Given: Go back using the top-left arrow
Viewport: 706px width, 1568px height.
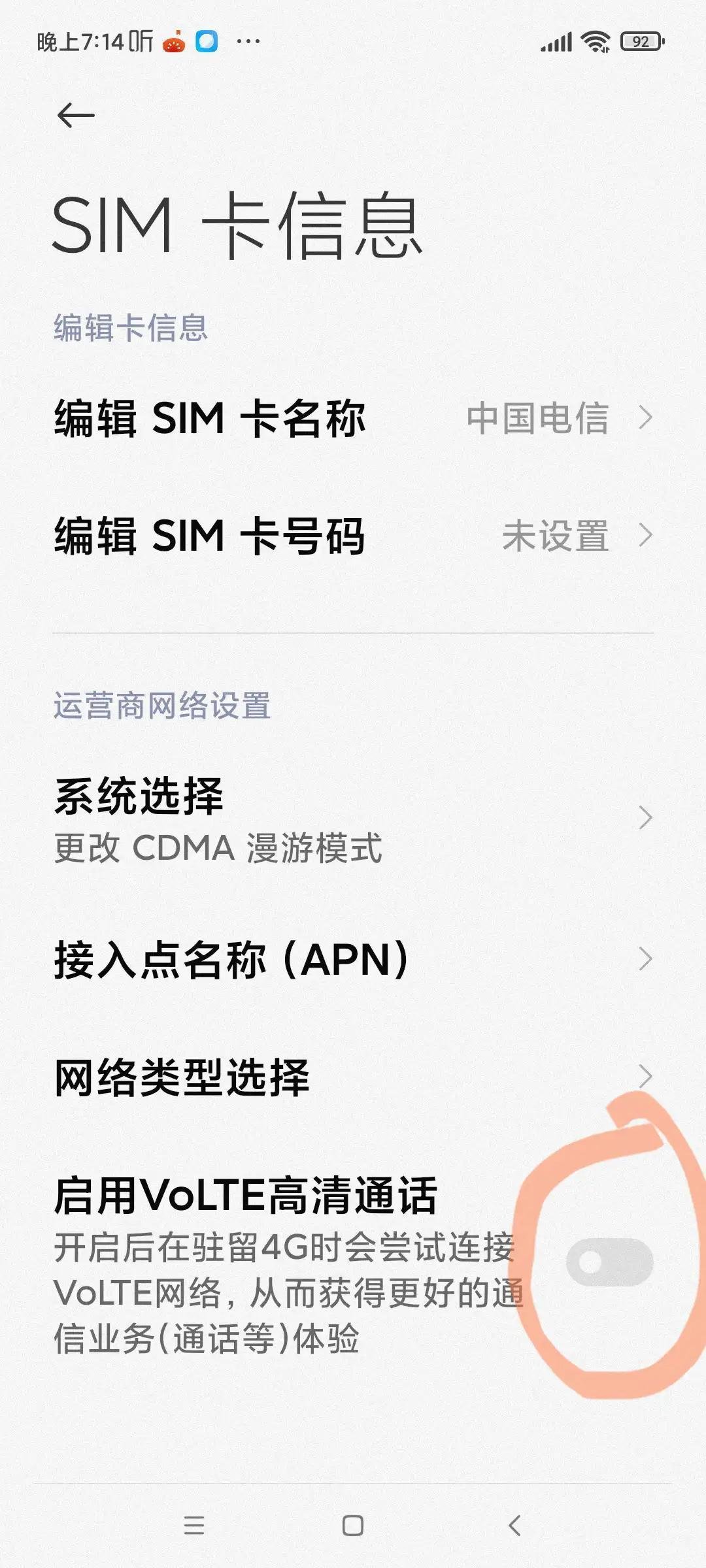Looking at the screenshot, I should click(x=76, y=116).
